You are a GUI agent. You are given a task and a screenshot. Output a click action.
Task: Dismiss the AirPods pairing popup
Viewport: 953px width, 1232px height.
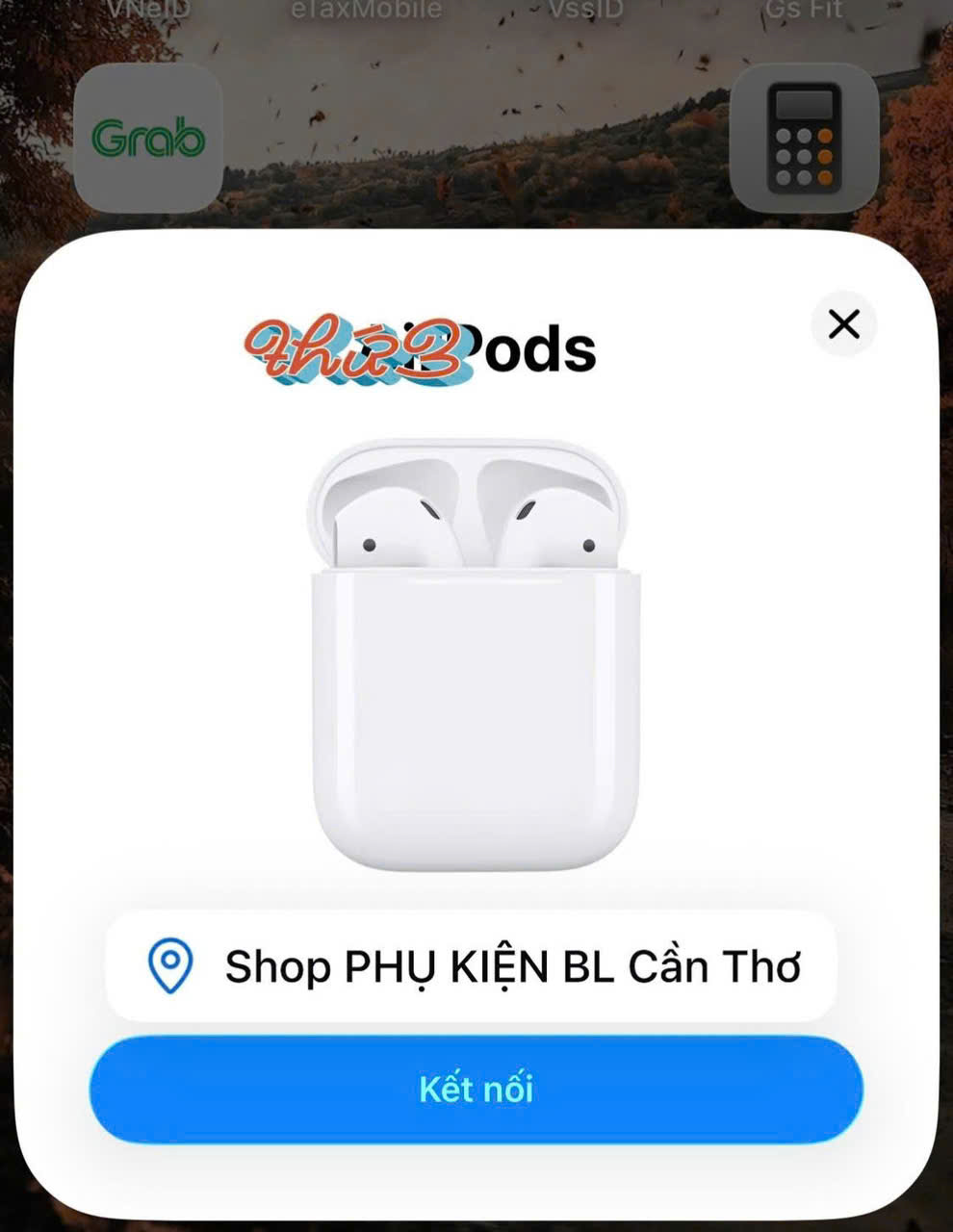(843, 324)
